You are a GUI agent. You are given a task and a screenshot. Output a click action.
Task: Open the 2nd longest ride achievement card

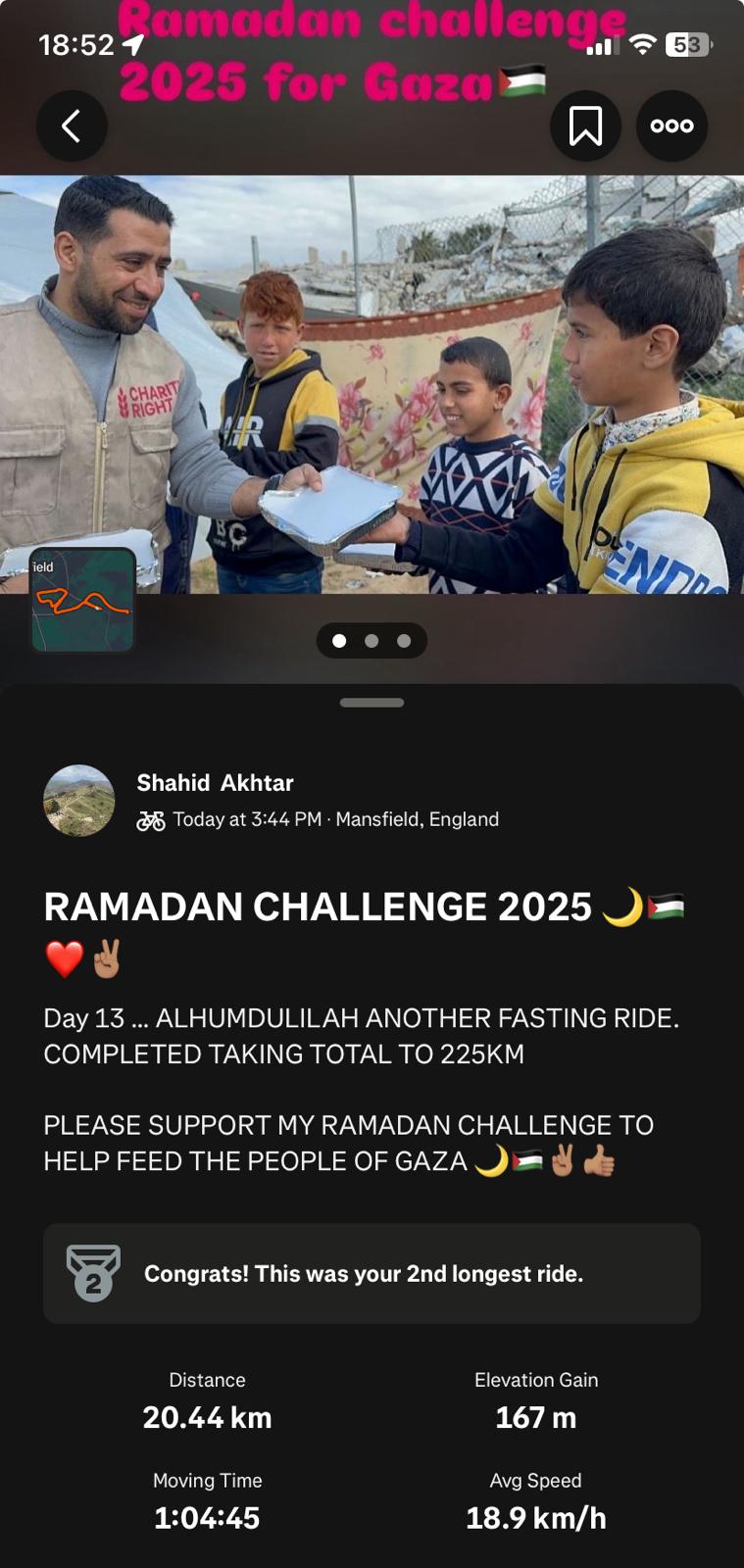point(372,1273)
